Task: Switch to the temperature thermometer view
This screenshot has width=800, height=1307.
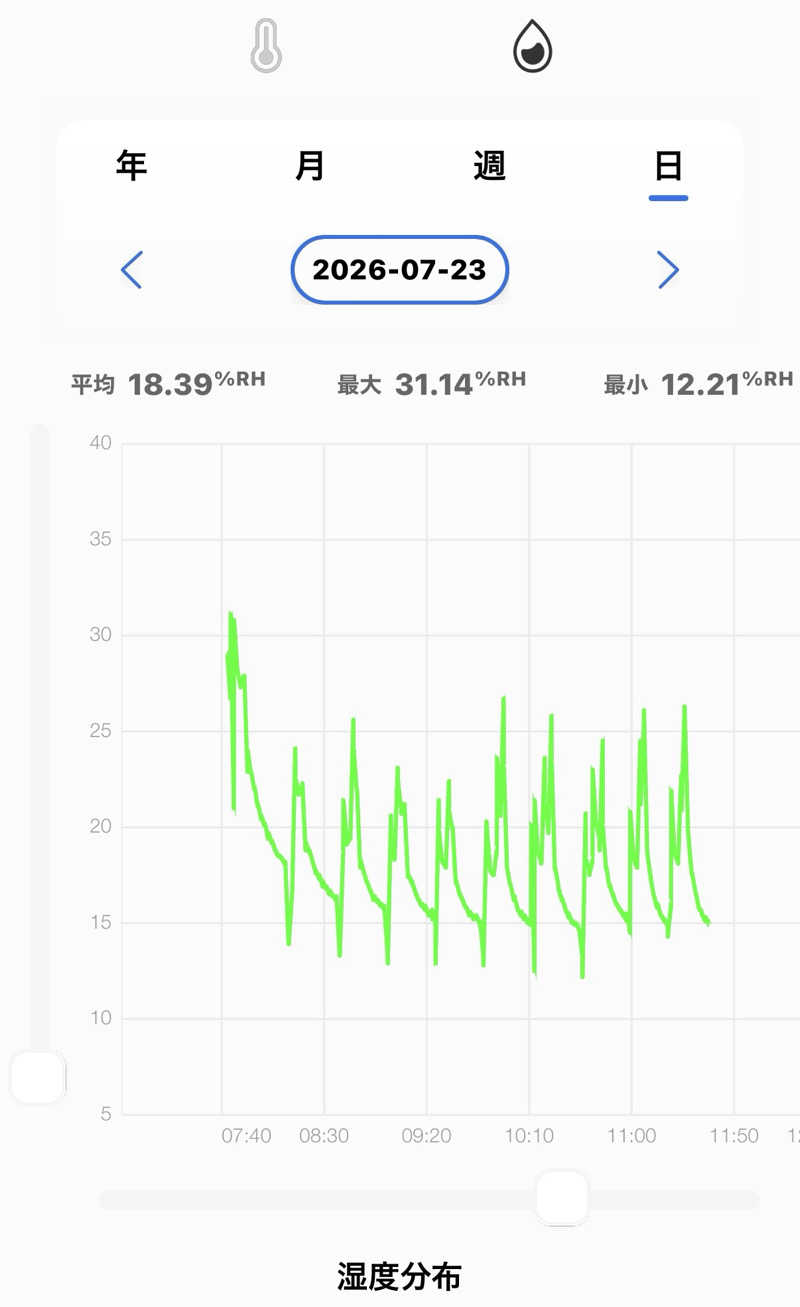Action: click(x=266, y=47)
